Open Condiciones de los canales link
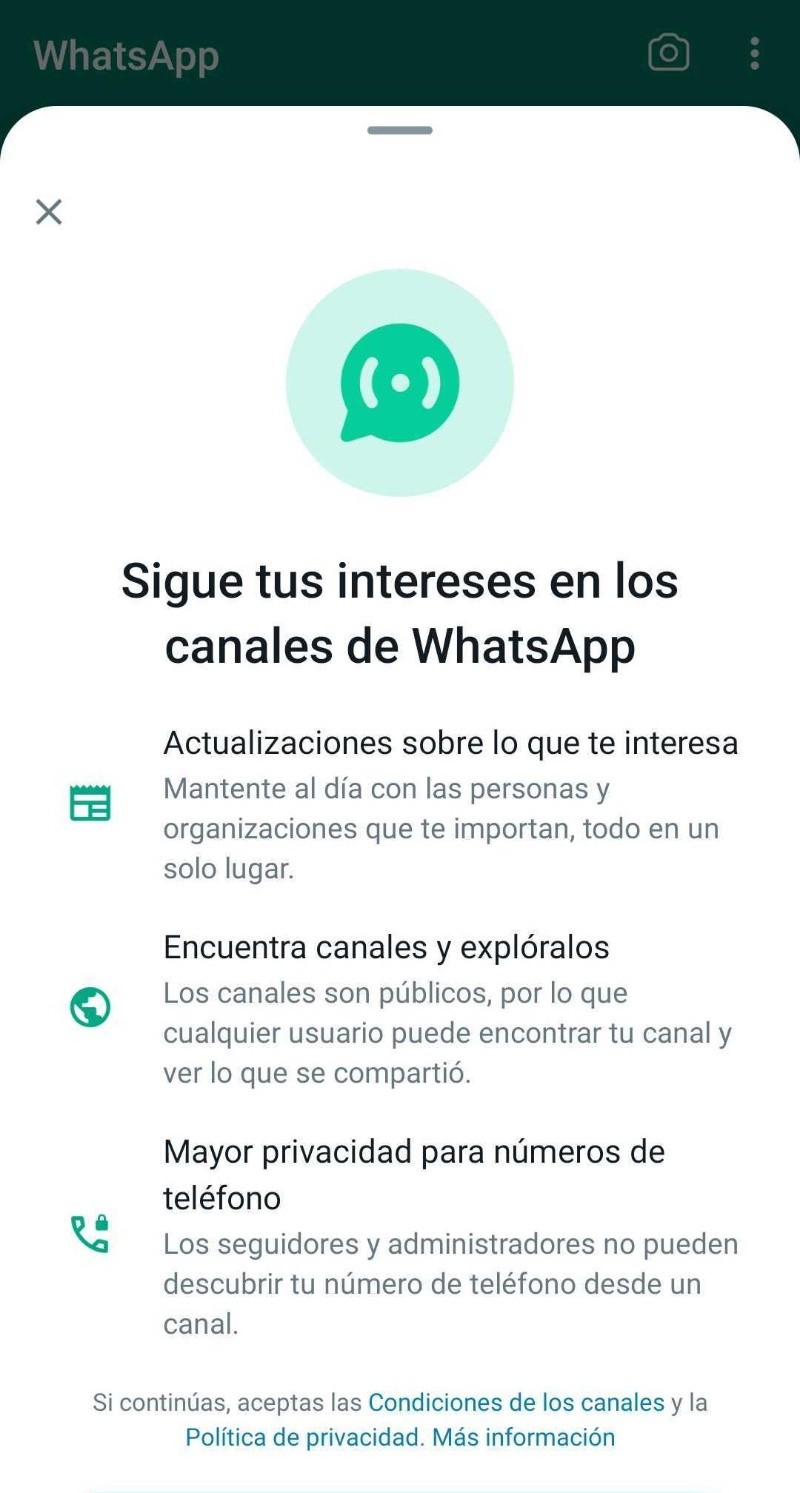 pyautogui.click(x=516, y=1402)
